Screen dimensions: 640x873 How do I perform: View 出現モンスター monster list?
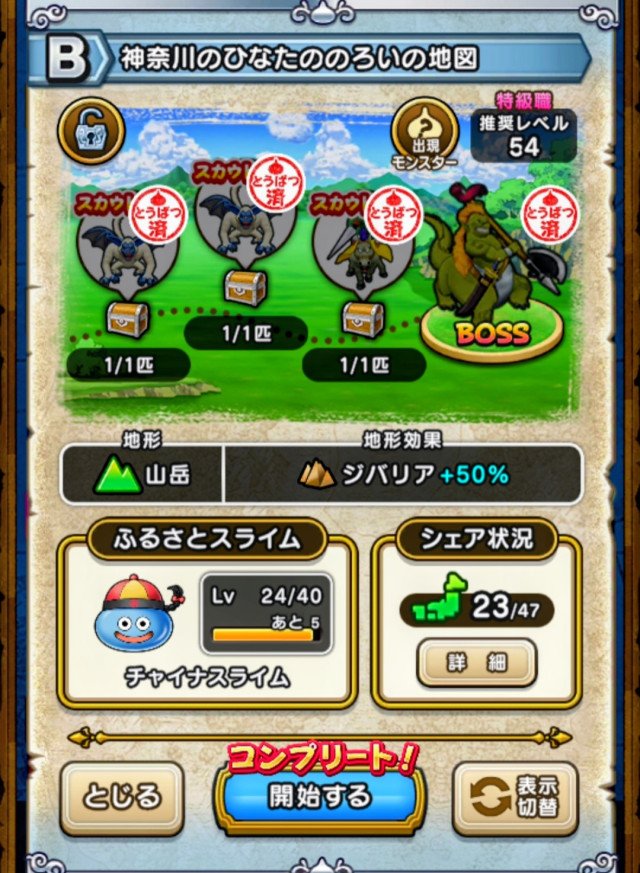point(424,134)
